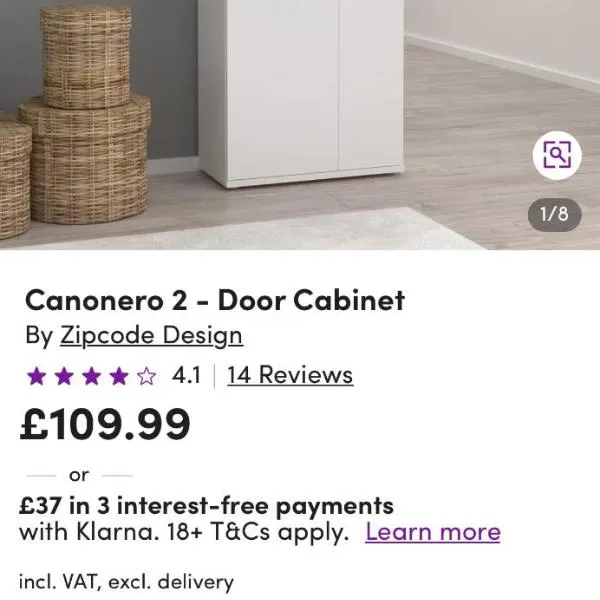This screenshot has width=600, height=600.
Task: Open the Zipcode Design brand link
Action: [x=151, y=335]
